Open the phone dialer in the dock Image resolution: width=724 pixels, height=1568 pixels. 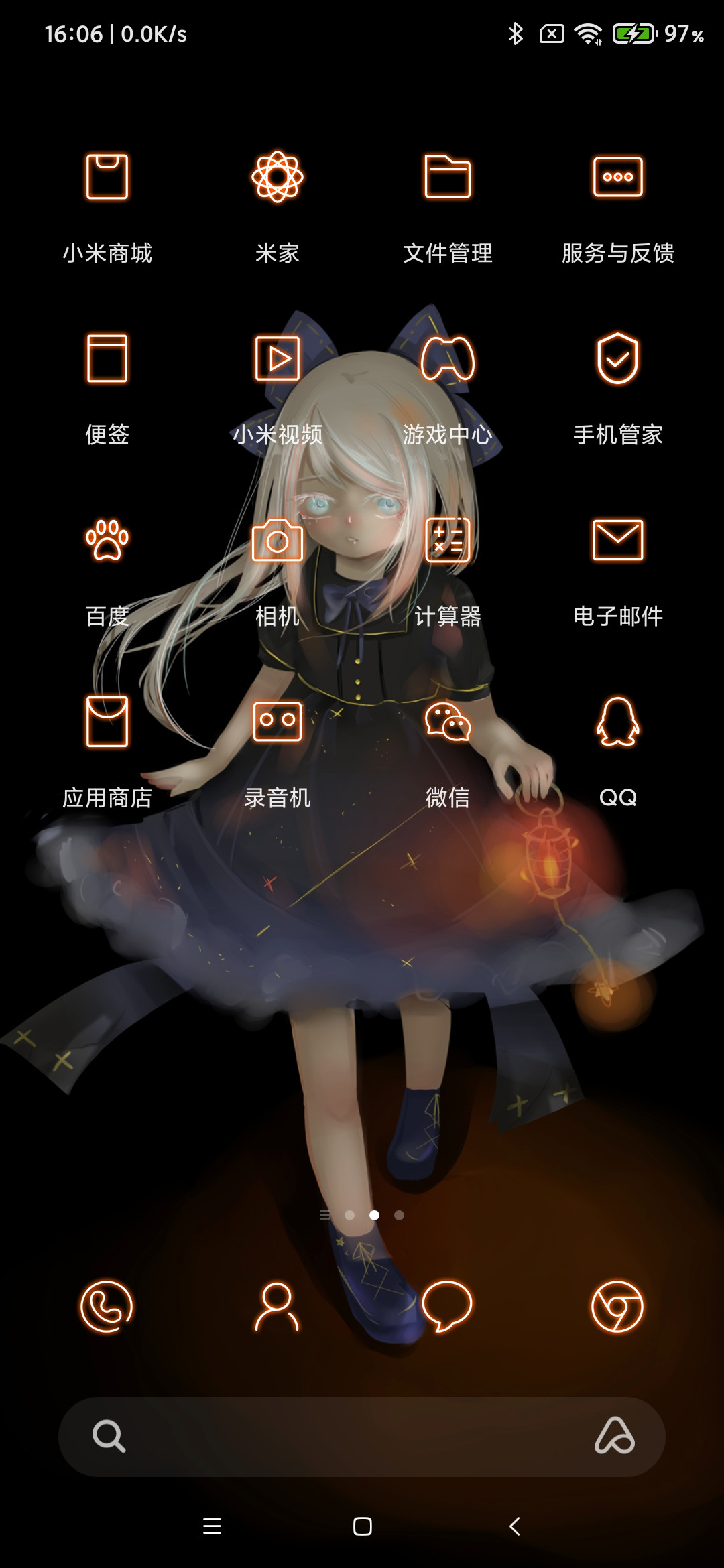(x=107, y=1307)
